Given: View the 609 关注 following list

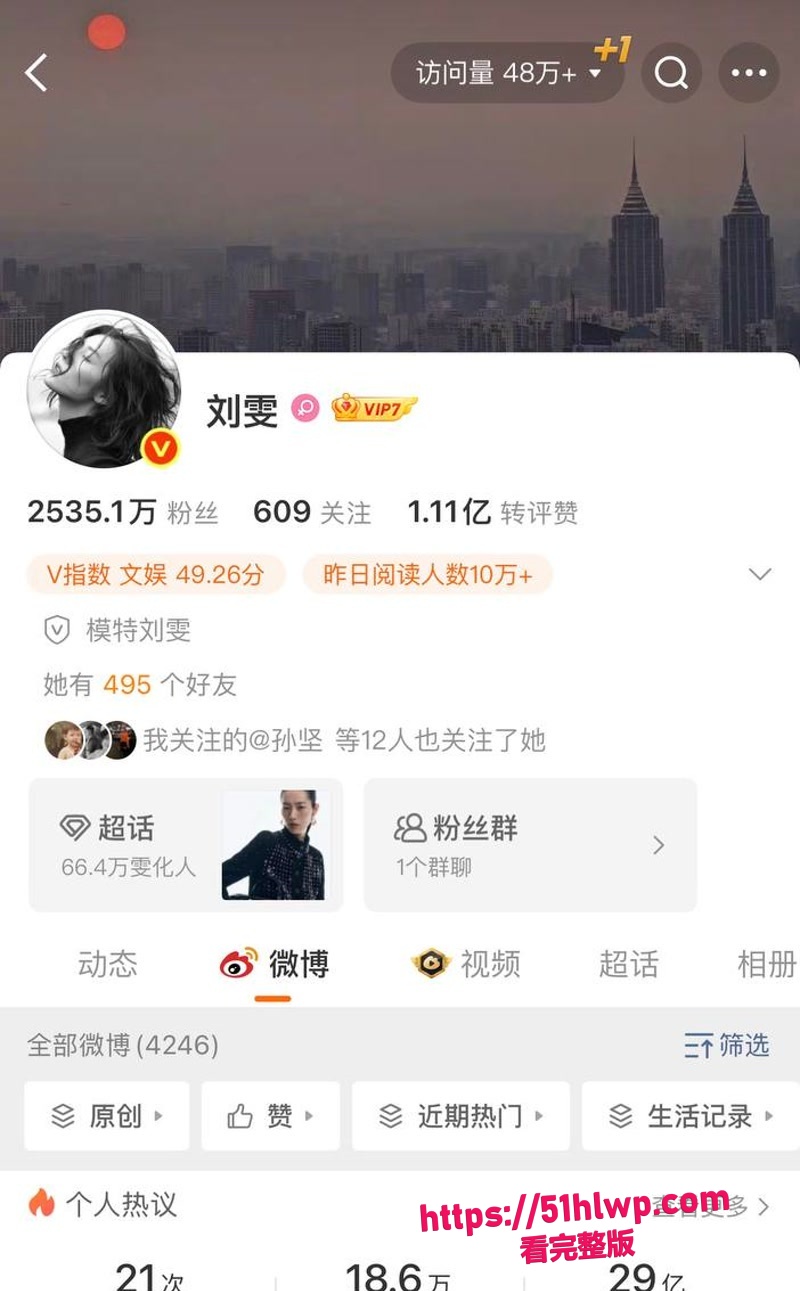Looking at the screenshot, I should click(312, 513).
